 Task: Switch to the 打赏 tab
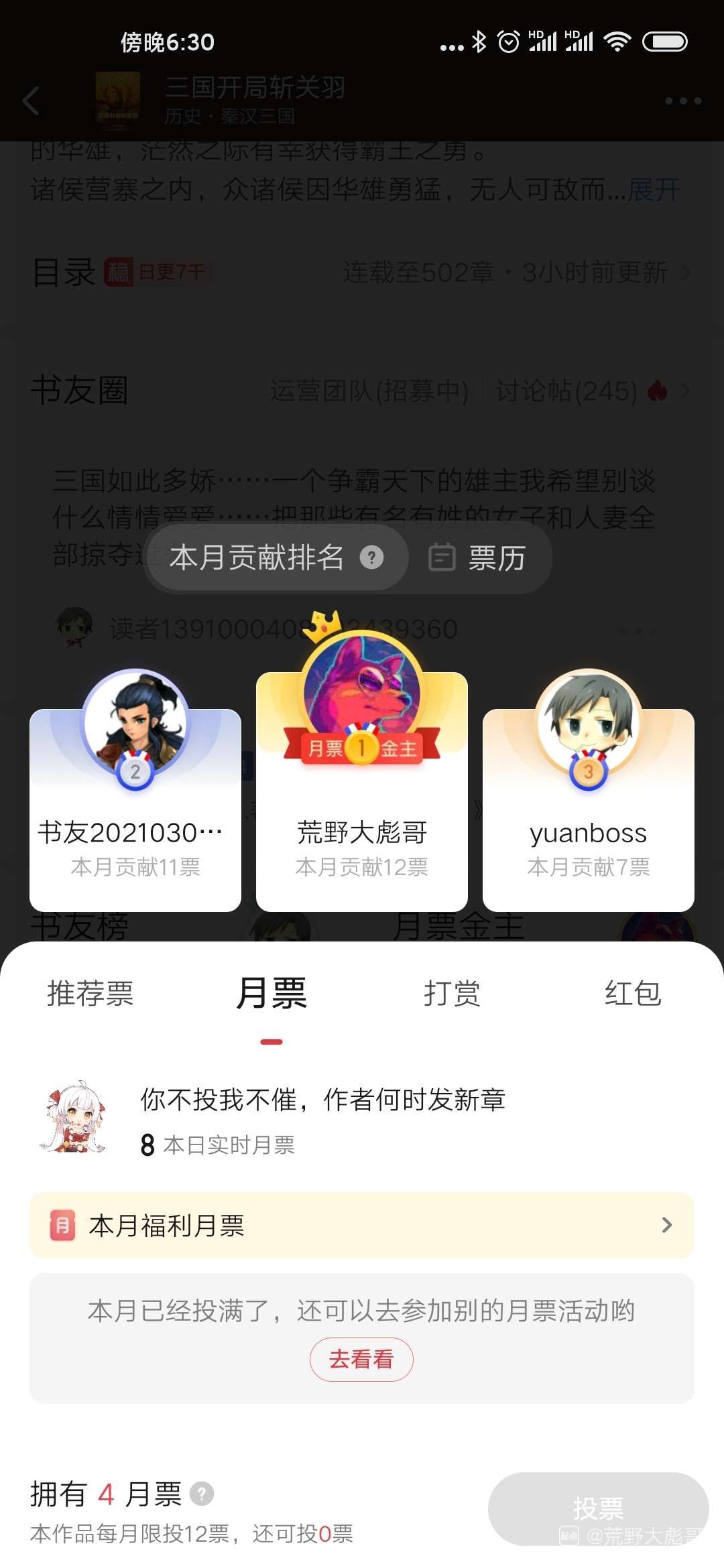(452, 993)
